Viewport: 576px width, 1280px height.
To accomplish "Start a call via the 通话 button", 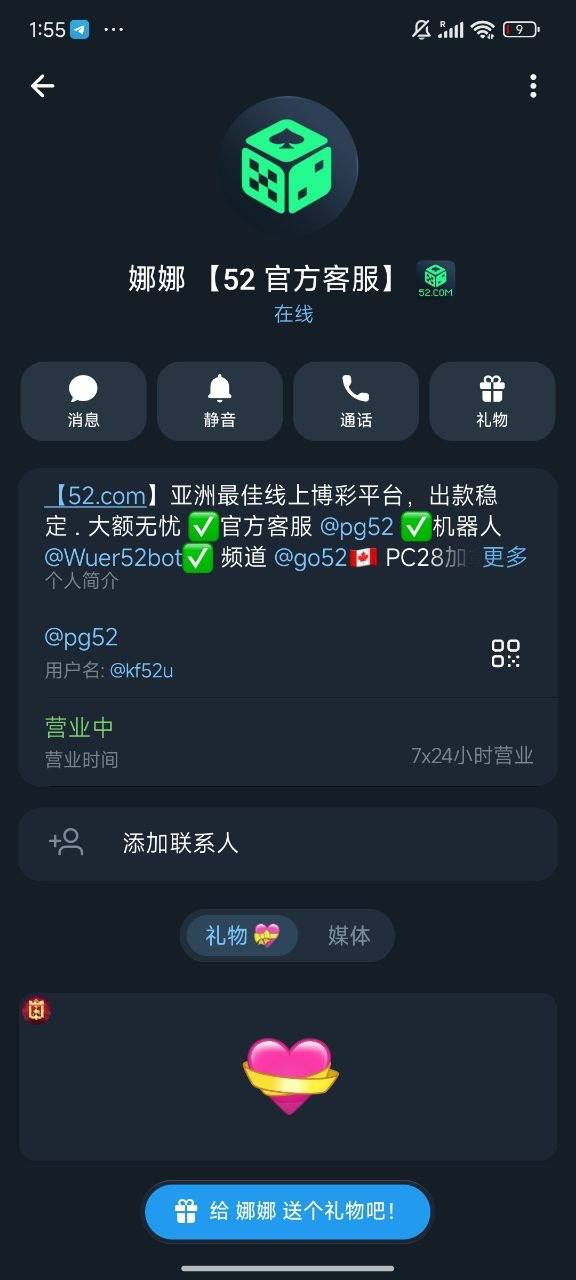I will (x=356, y=401).
